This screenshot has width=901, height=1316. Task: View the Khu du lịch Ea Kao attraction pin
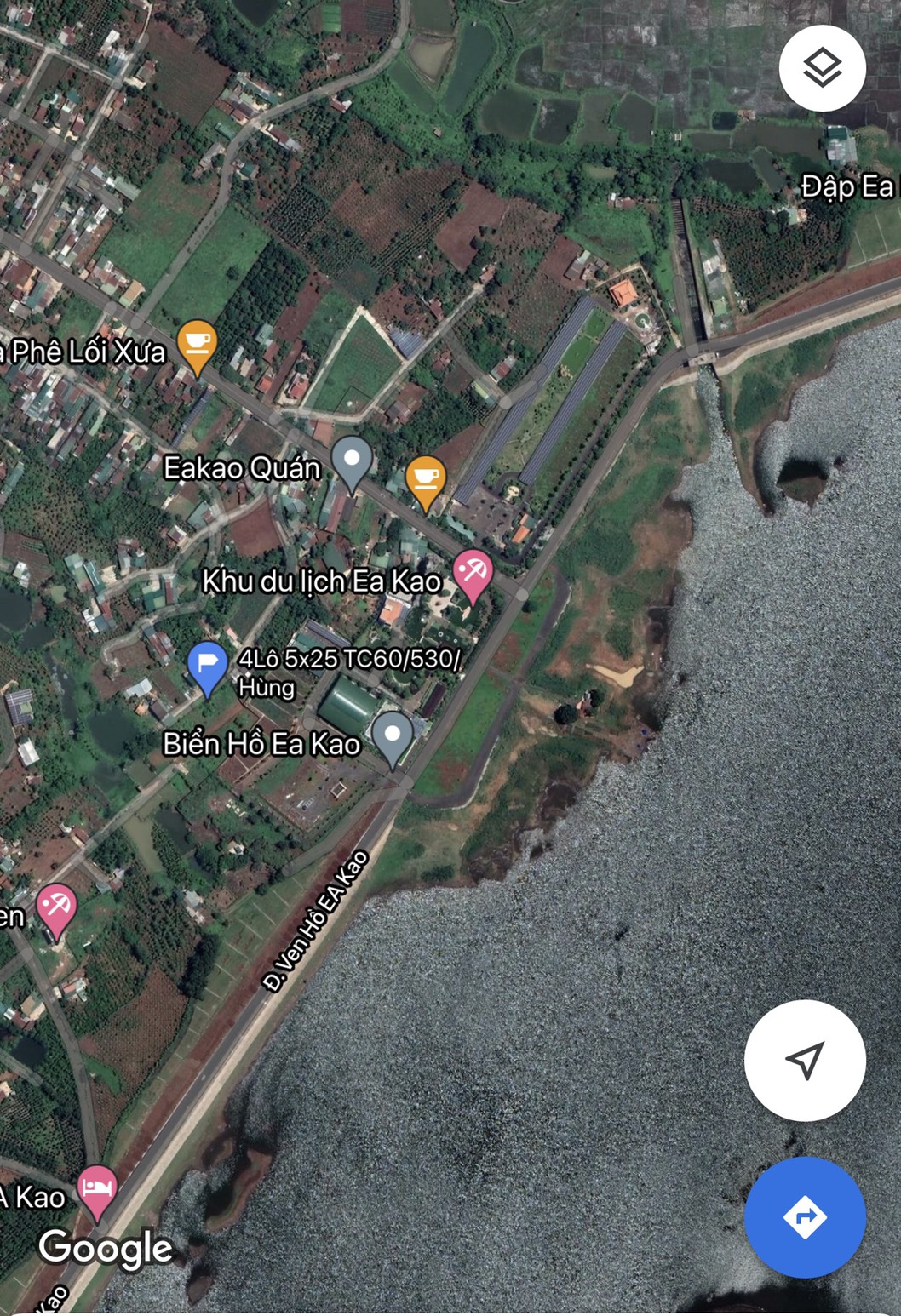[472, 573]
